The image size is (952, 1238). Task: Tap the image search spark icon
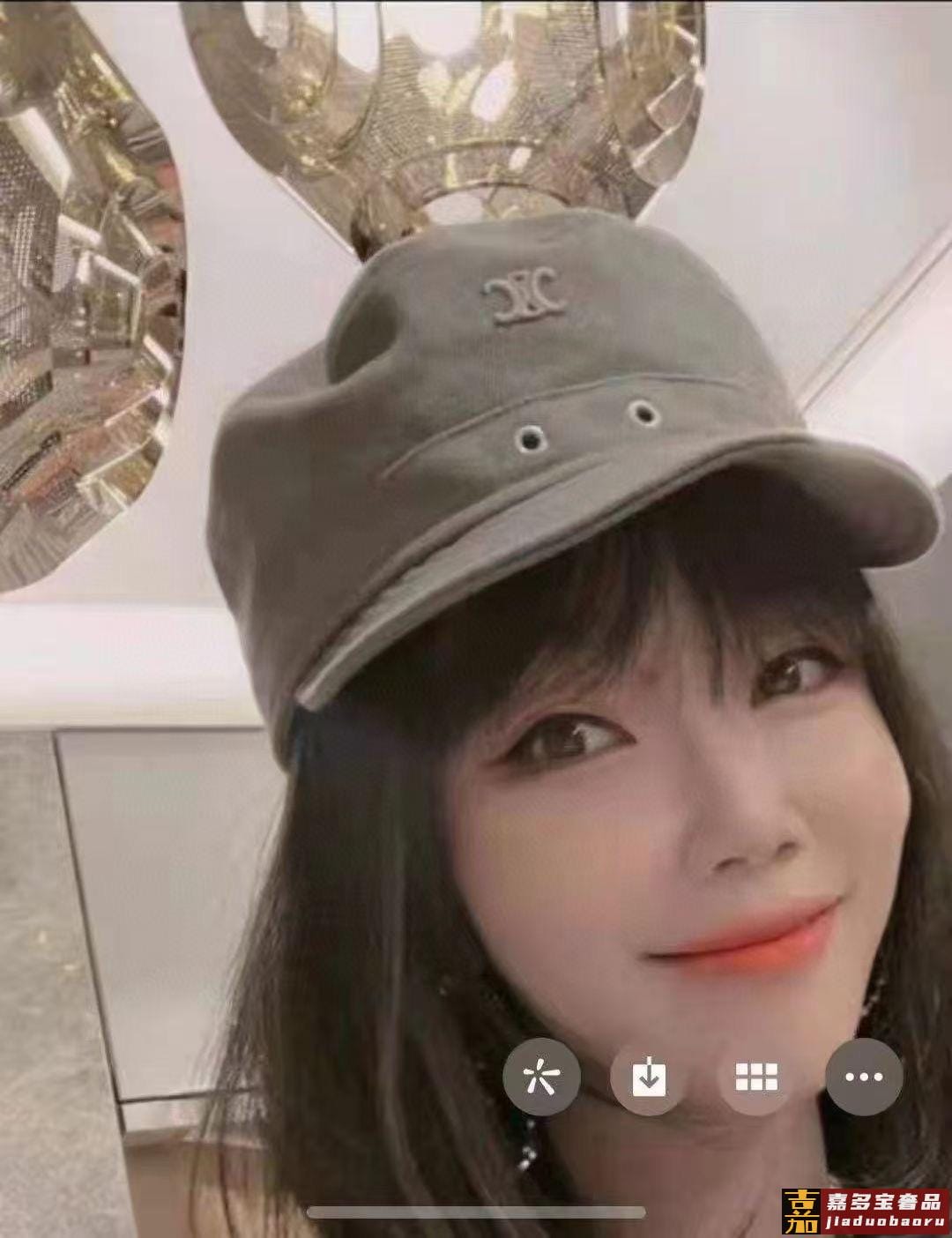541,1077
